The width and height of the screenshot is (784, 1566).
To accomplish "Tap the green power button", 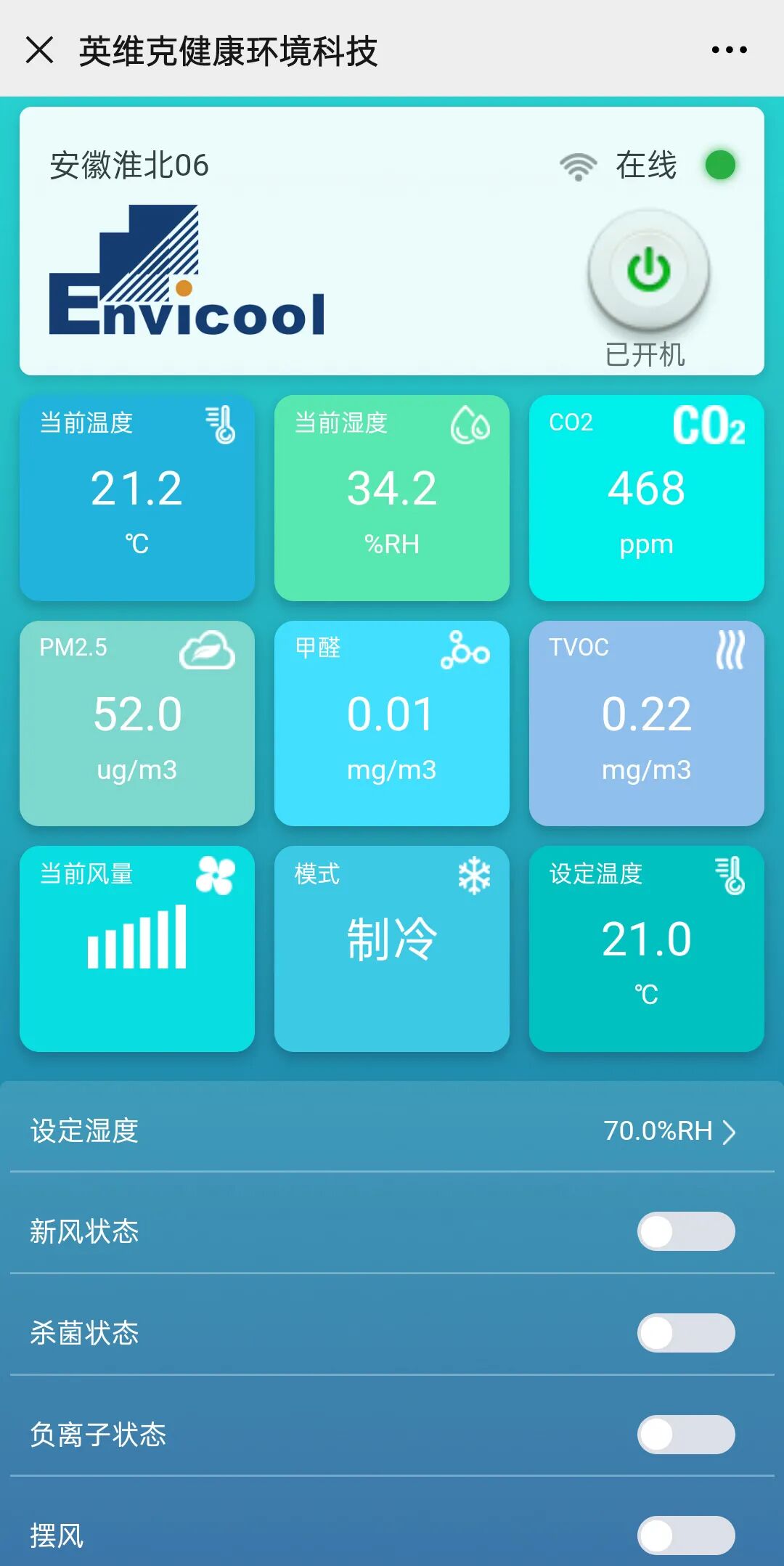I will (648, 270).
